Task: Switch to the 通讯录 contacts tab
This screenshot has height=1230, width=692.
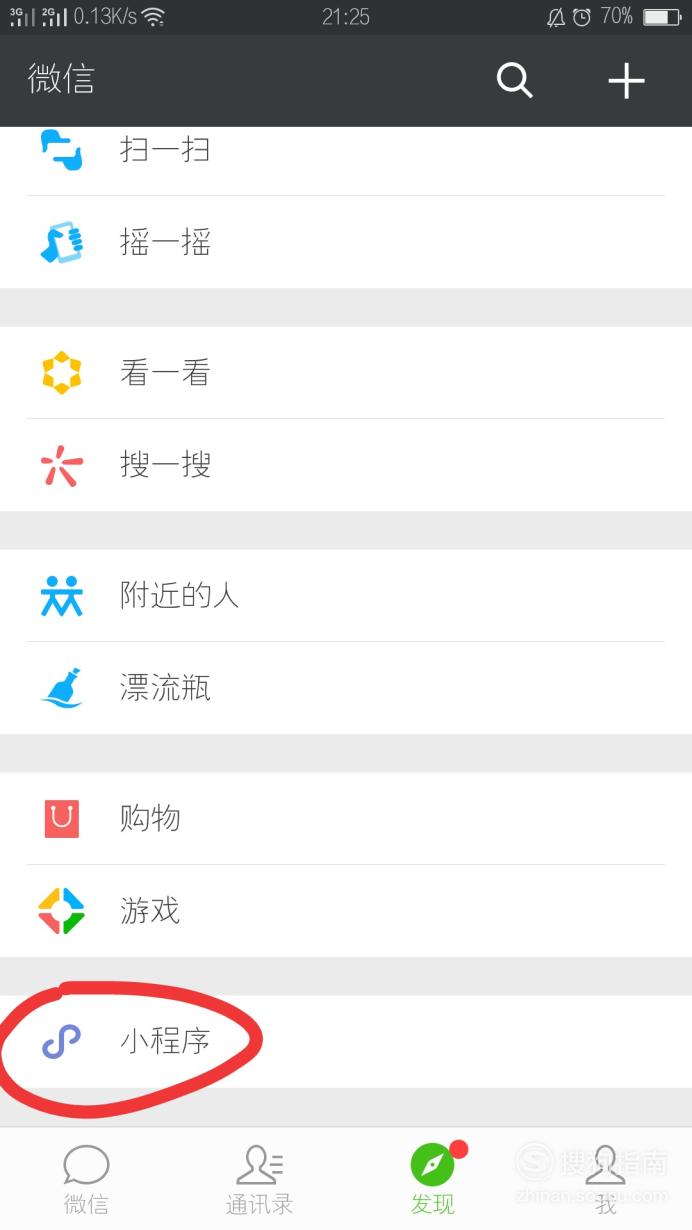Action: 259,1180
